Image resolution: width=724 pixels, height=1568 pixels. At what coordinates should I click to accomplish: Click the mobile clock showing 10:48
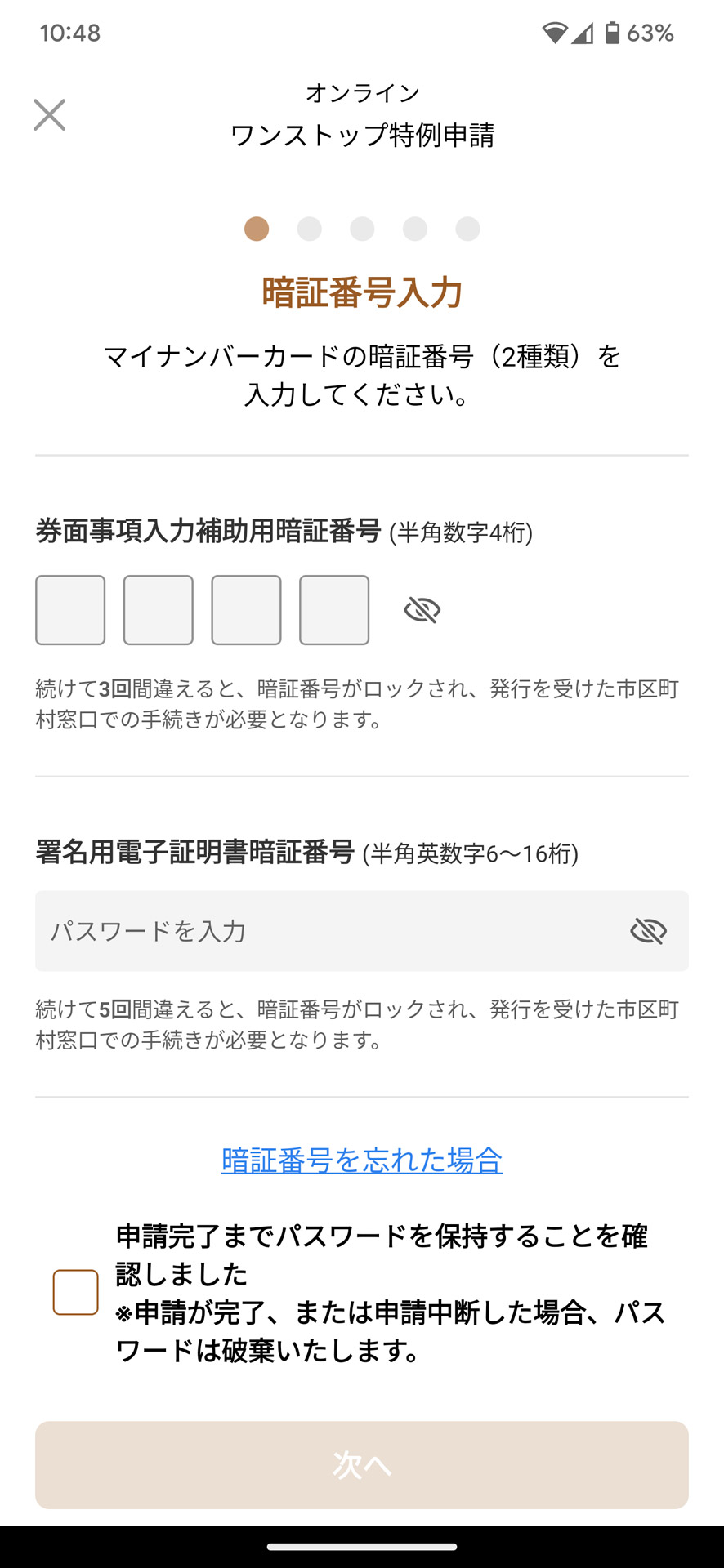coord(72,33)
